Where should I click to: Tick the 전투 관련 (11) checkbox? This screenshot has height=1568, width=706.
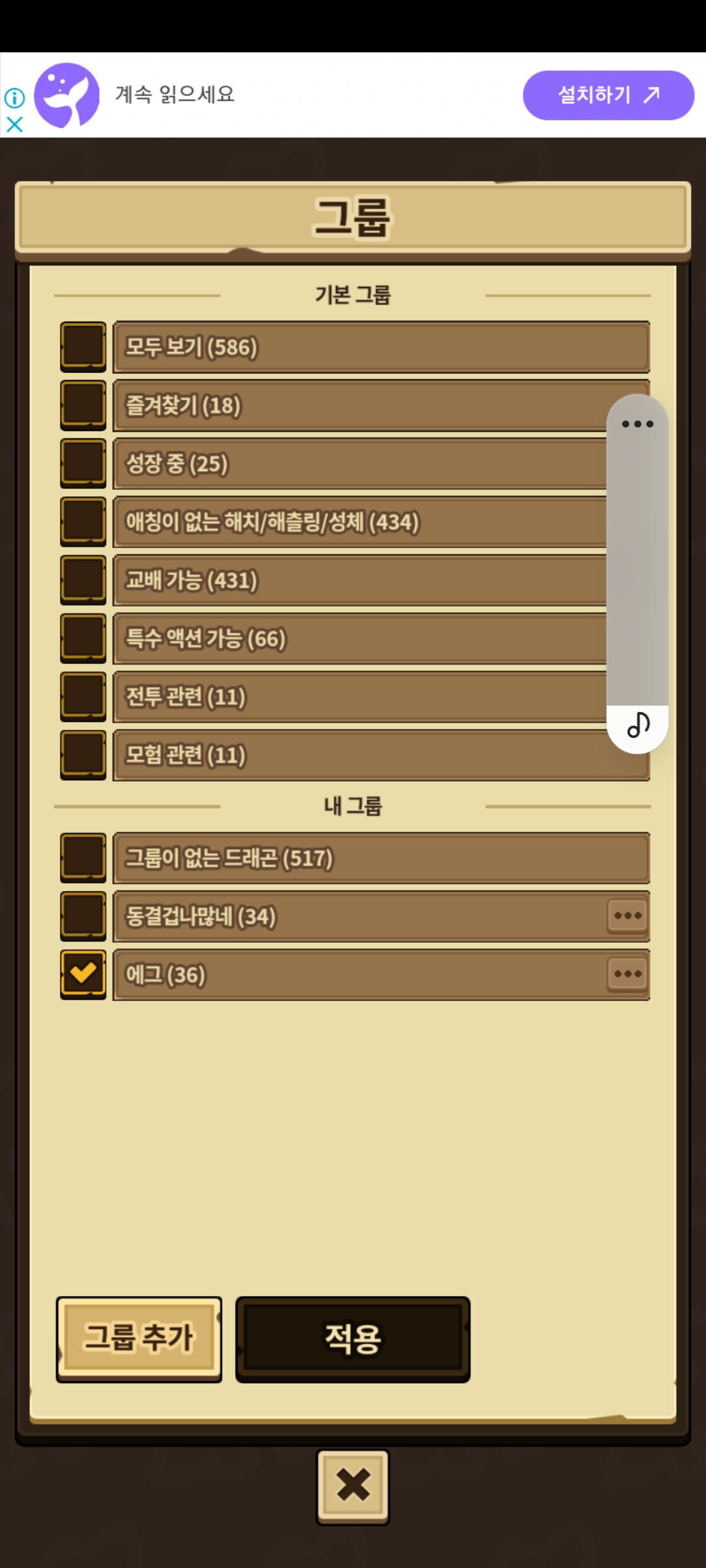[83, 696]
